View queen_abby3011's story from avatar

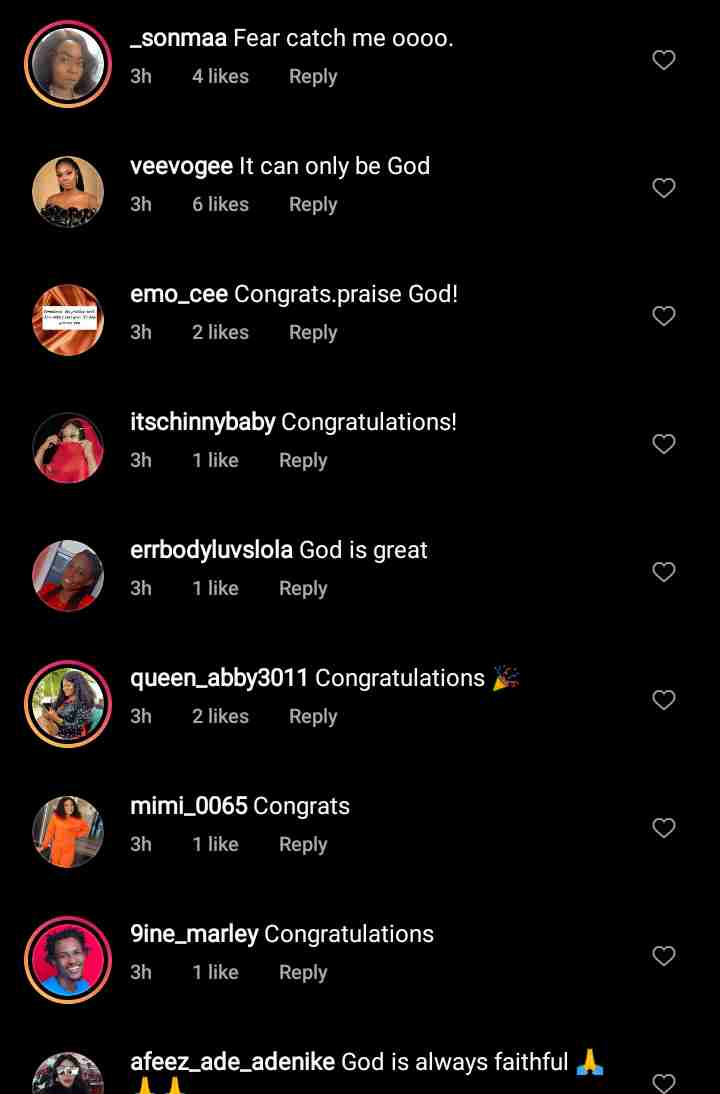point(68,704)
